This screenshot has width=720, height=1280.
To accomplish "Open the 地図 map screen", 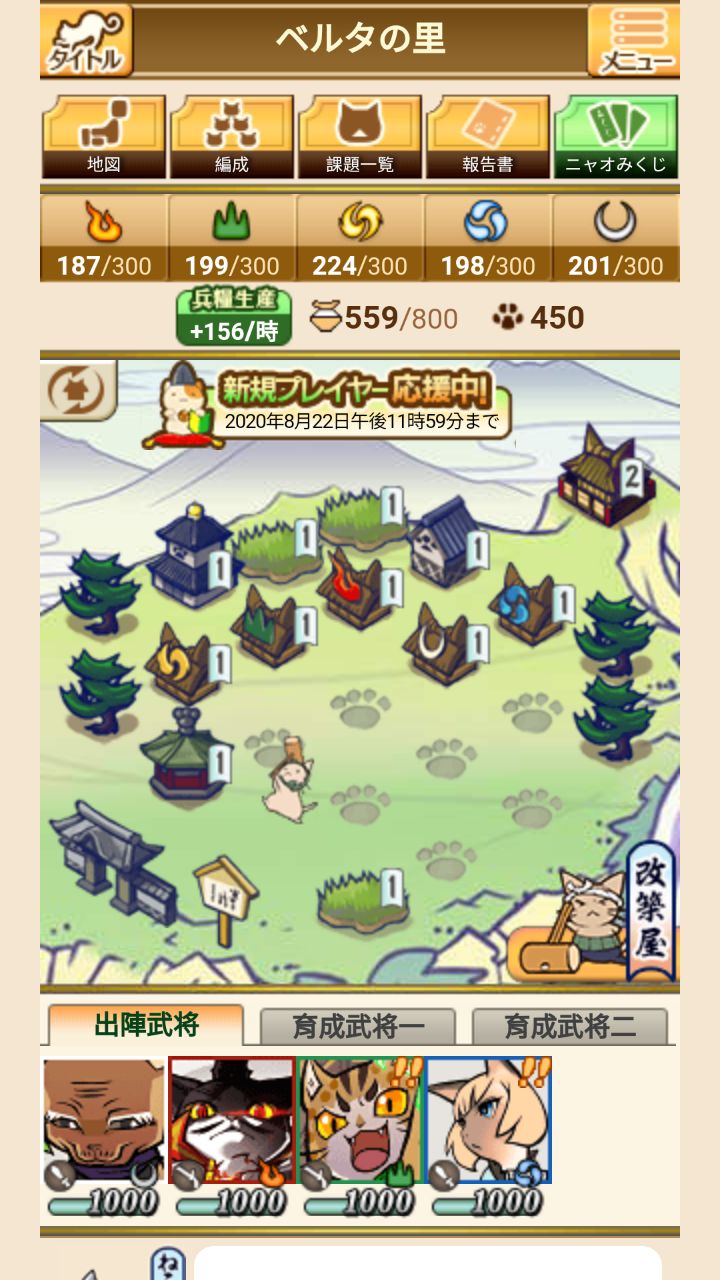I will pyautogui.click(x=103, y=138).
